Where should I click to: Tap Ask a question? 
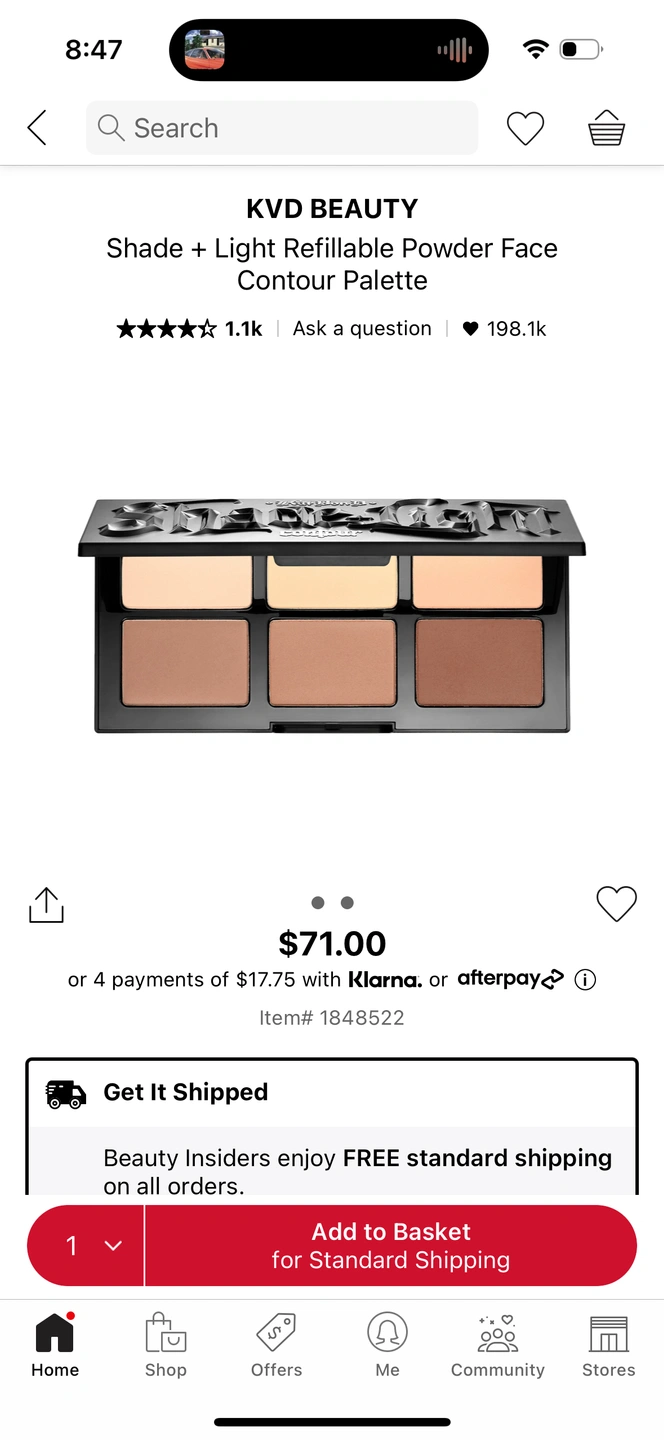point(362,329)
